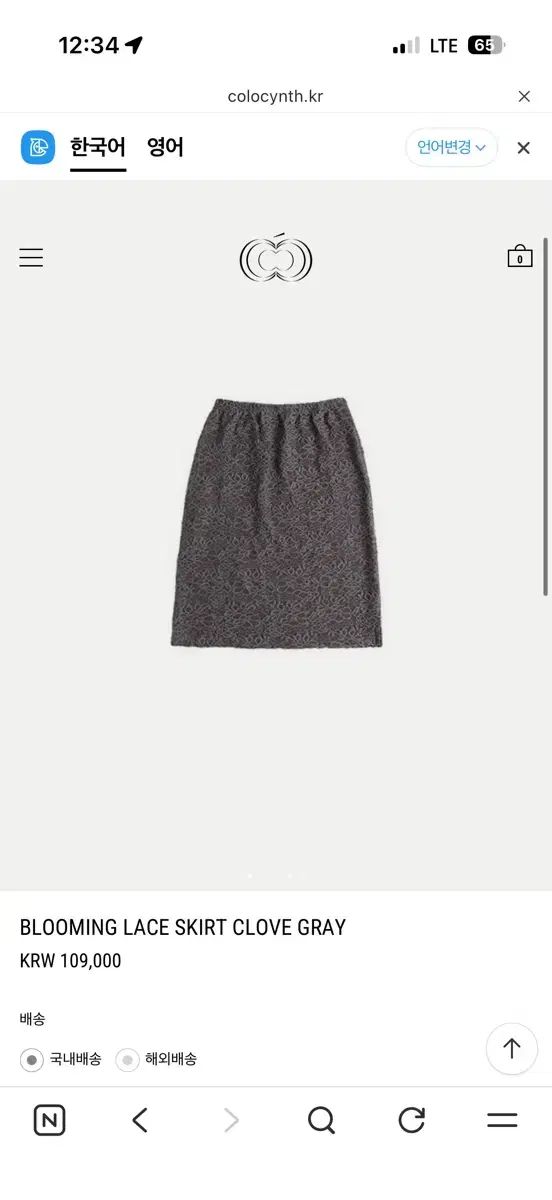Go to Naver home via N button

click(49, 1121)
